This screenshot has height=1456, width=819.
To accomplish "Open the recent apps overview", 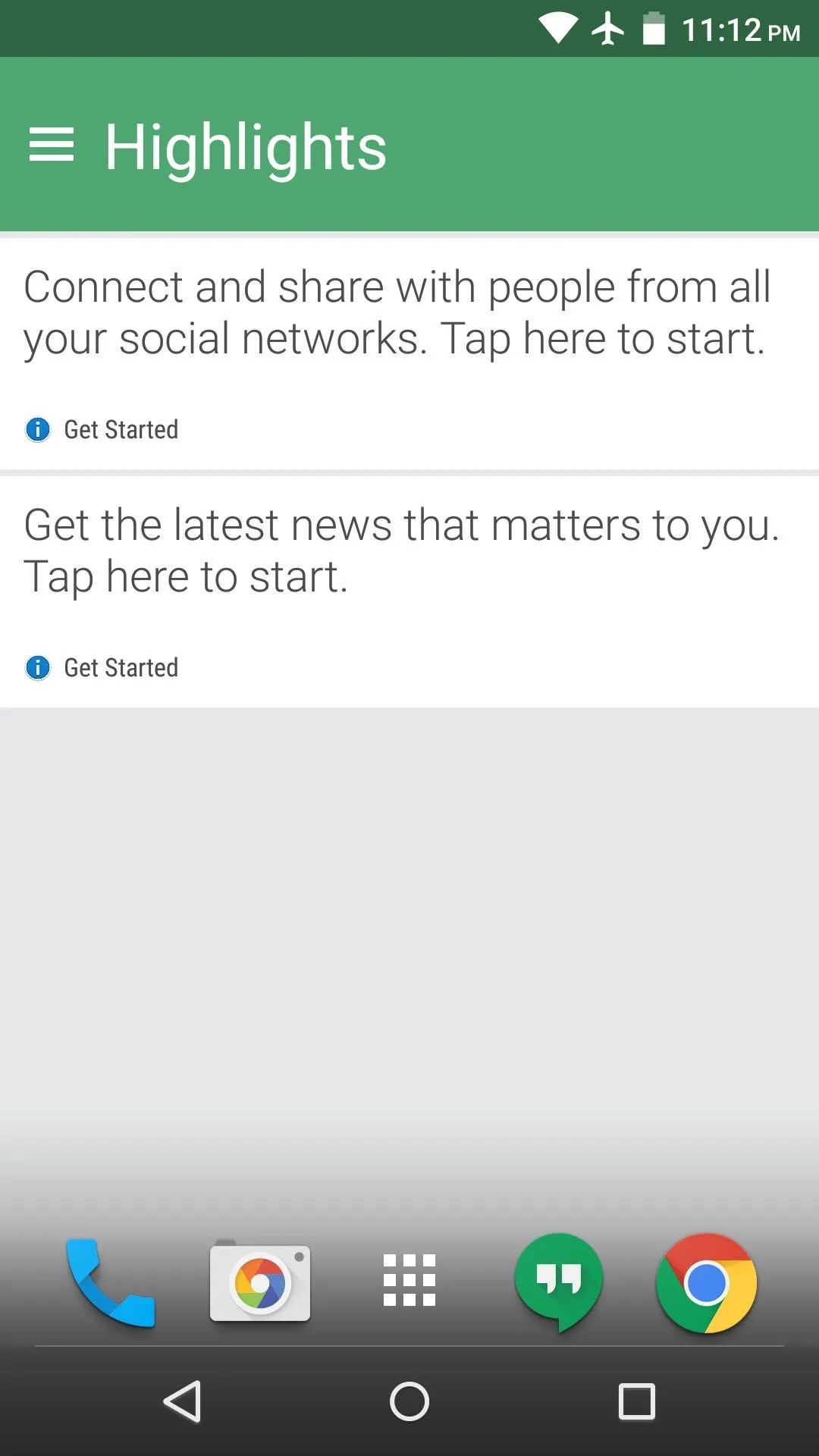I will click(x=637, y=1401).
